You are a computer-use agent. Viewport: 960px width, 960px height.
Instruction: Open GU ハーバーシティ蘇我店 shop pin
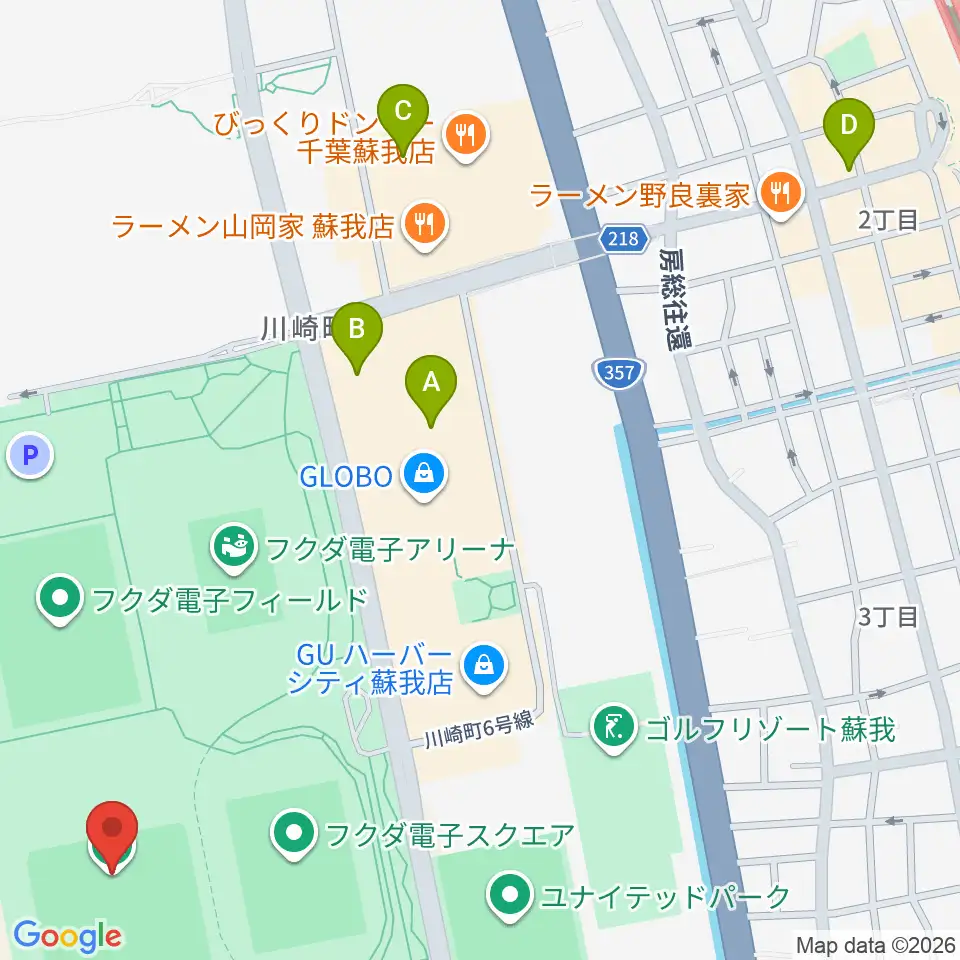point(484,668)
